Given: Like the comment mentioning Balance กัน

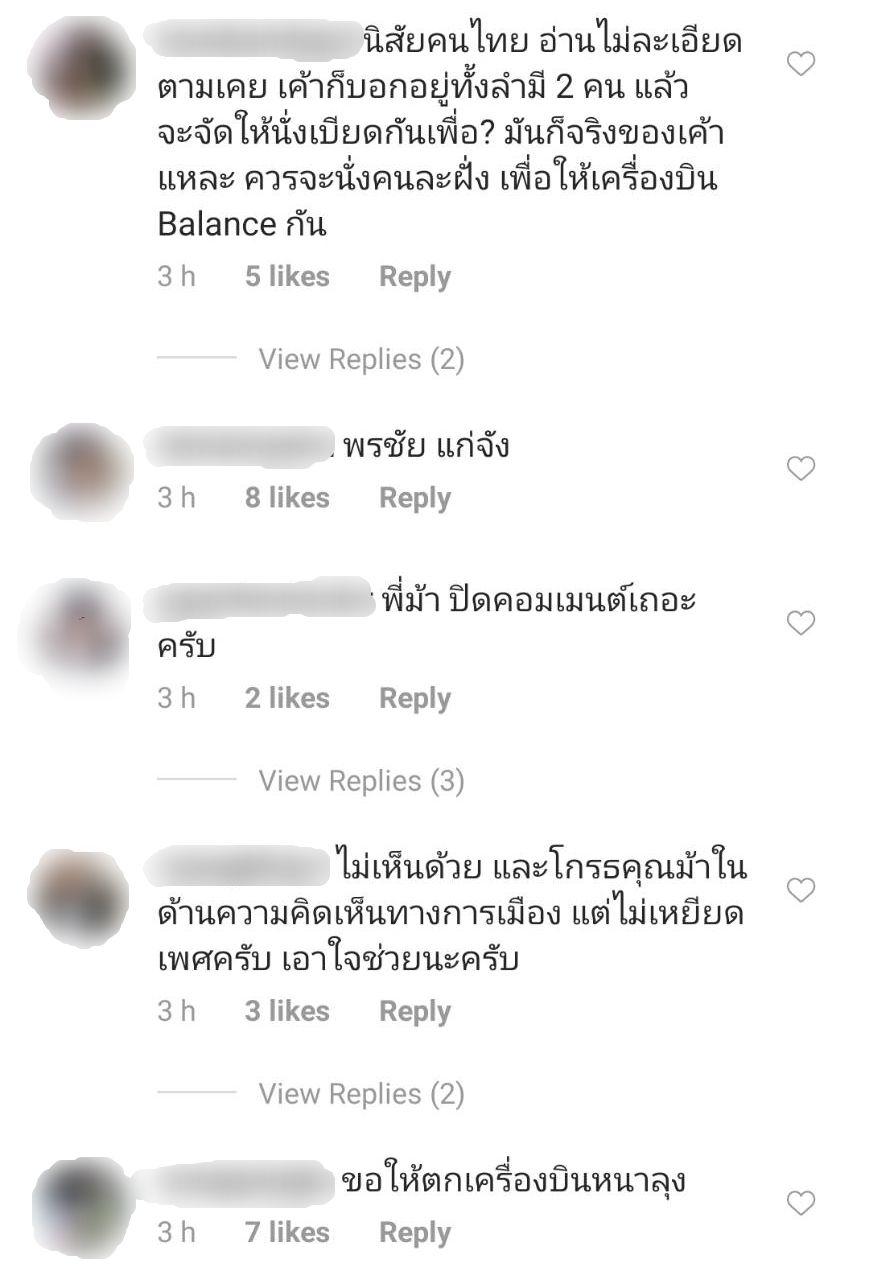Looking at the screenshot, I should pyautogui.click(x=801, y=64).
